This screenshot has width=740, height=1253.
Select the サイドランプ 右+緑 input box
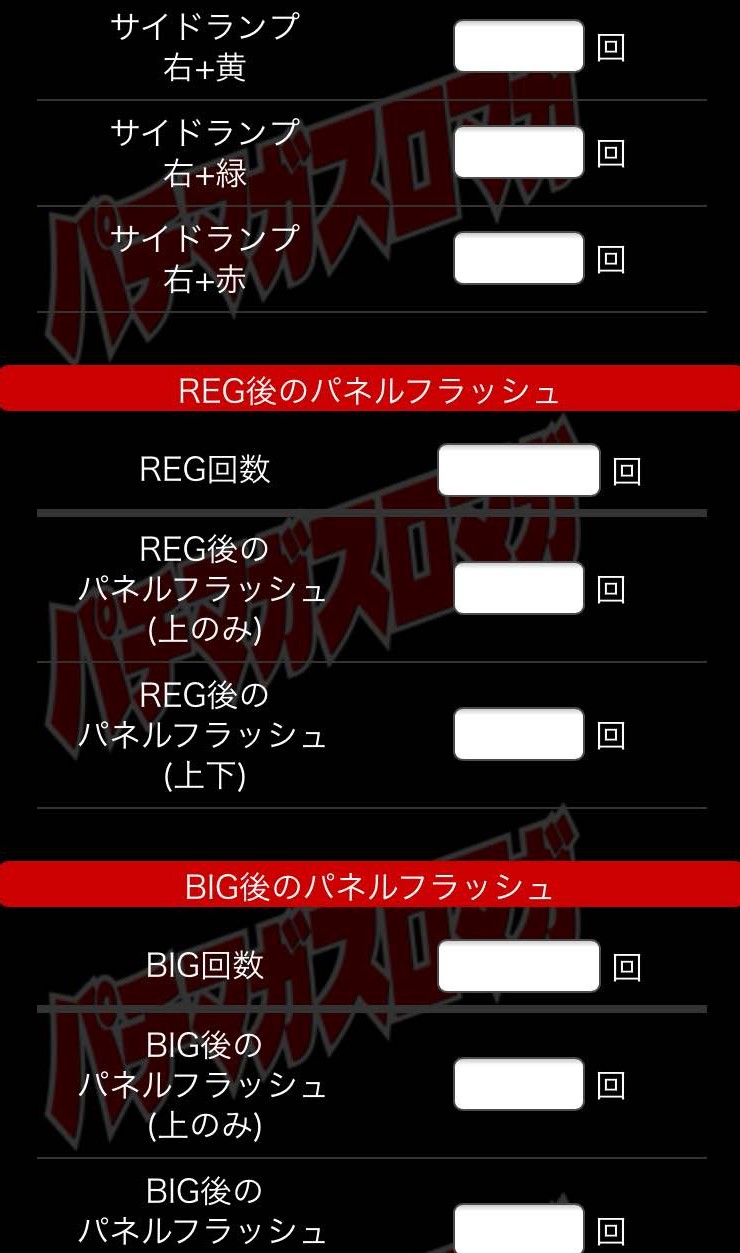click(518, 152)
